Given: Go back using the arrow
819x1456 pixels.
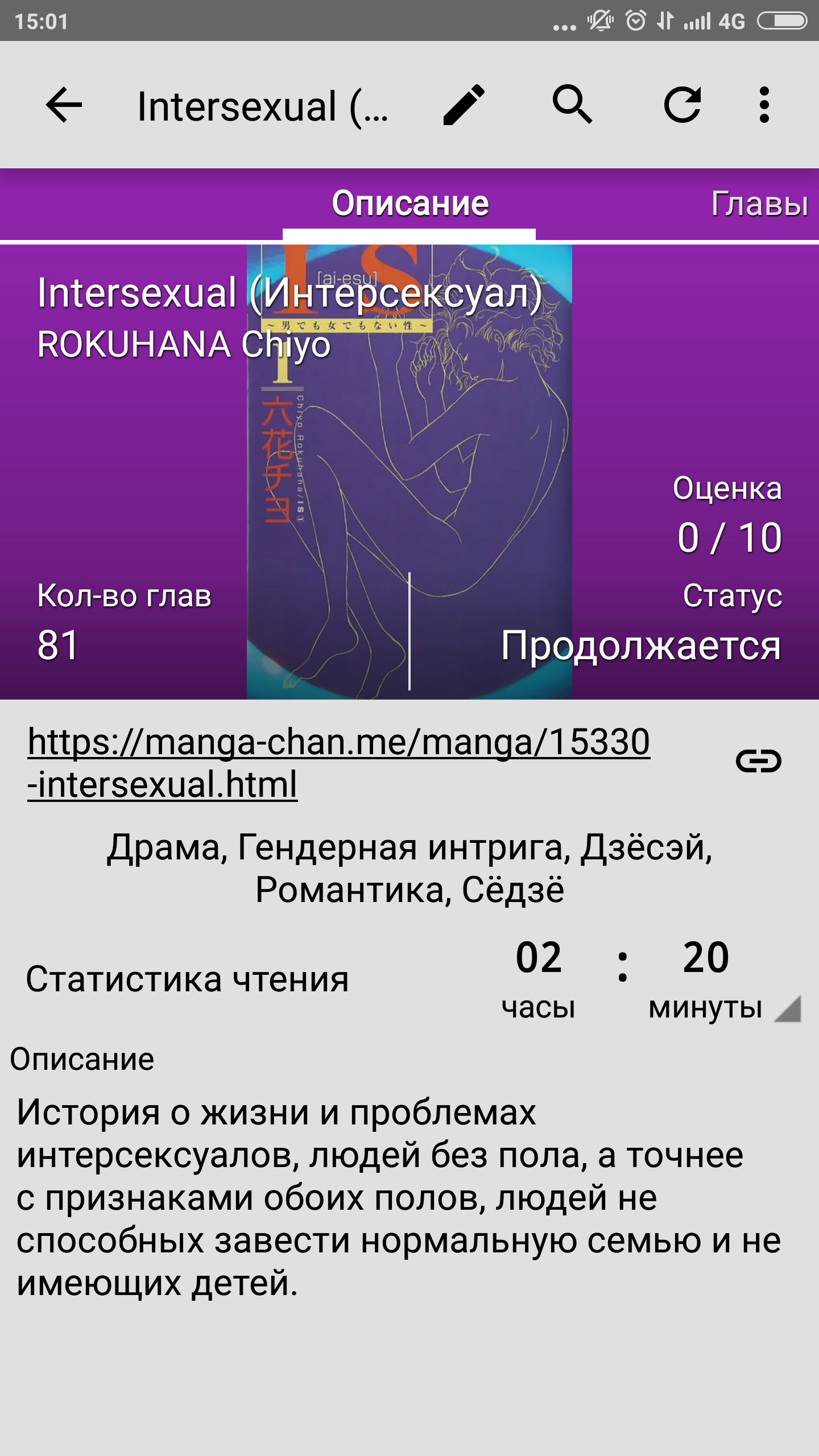Looking at the screenshot, I should point(64,105).
